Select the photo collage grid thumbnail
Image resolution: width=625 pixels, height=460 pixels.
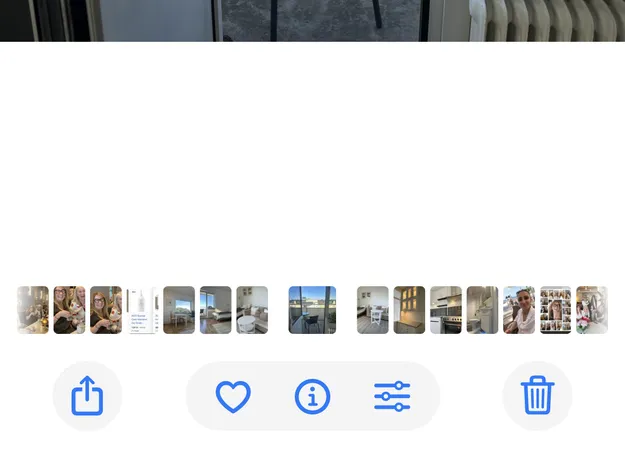pyautogui.click(x=555, y=310)
